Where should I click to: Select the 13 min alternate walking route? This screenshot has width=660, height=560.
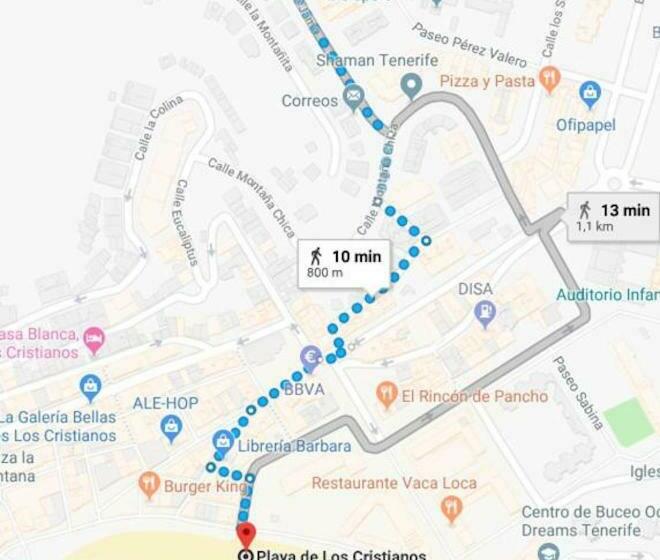[x=614, y=217]
